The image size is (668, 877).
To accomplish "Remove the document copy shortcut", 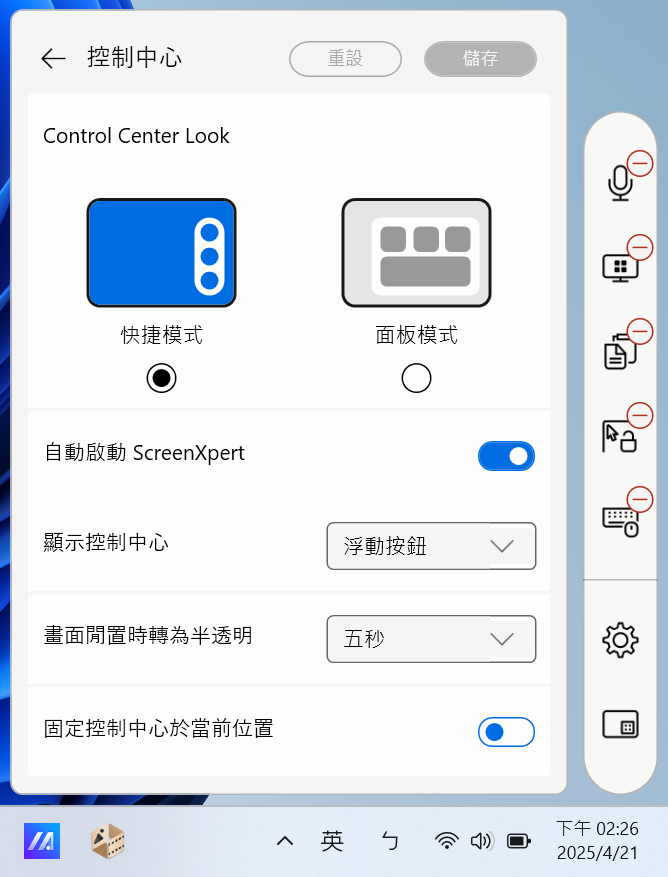I will pos(640,331).
